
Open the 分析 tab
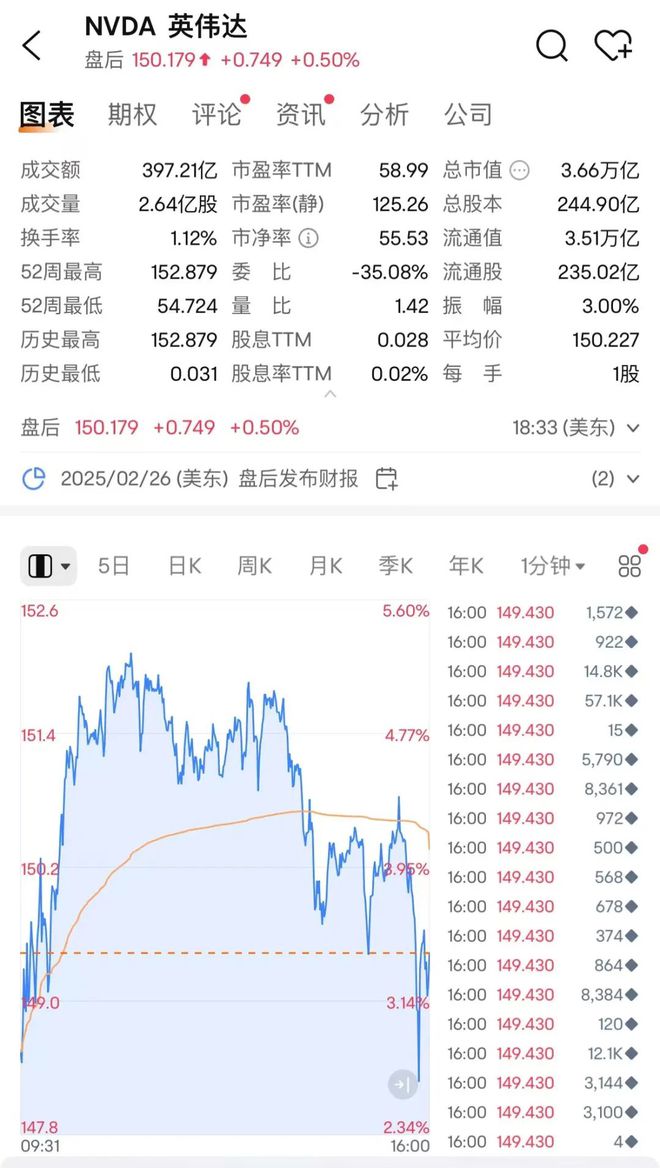(384, 115)
